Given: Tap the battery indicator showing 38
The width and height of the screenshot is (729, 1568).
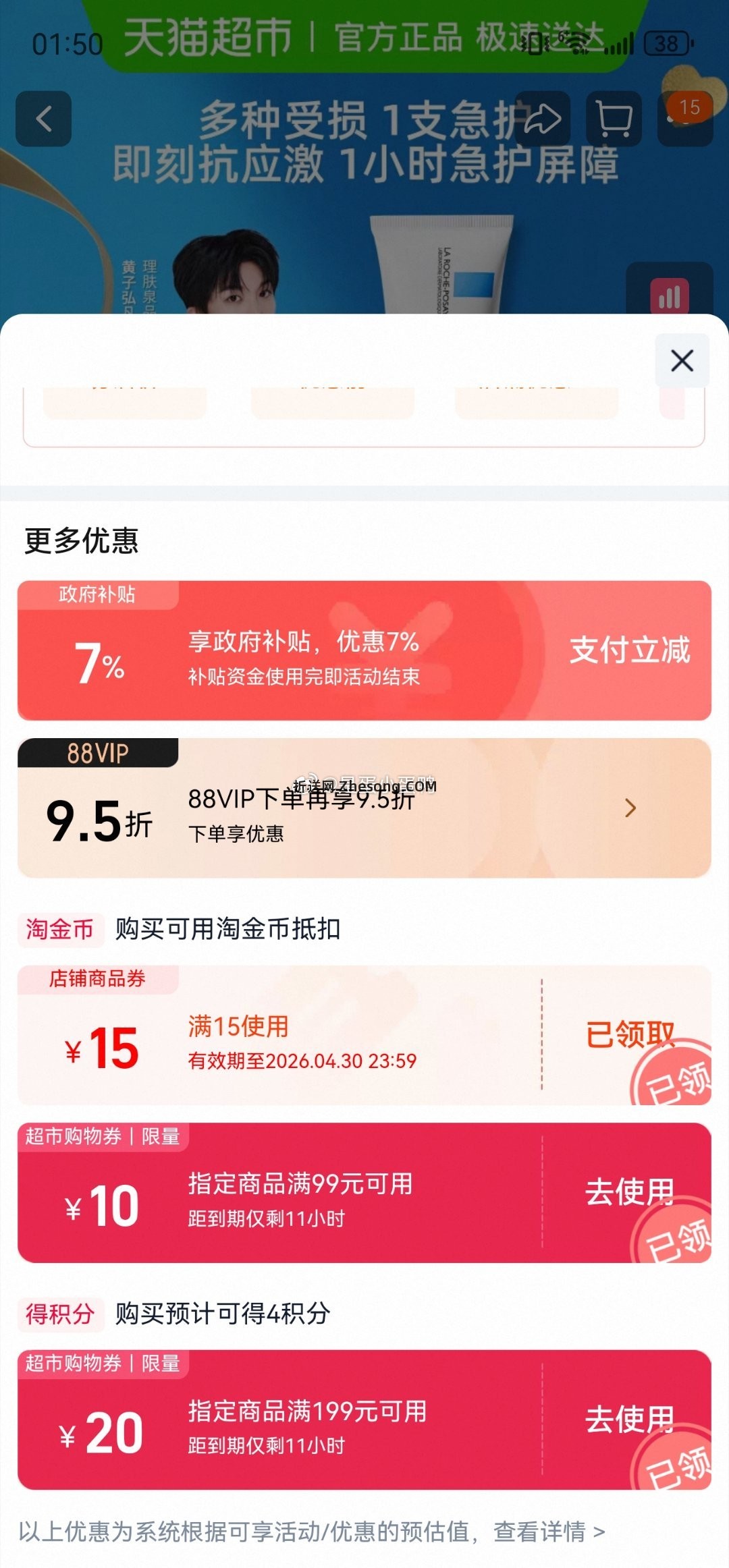Looking at the screenshot, I should tap(665, 43).
